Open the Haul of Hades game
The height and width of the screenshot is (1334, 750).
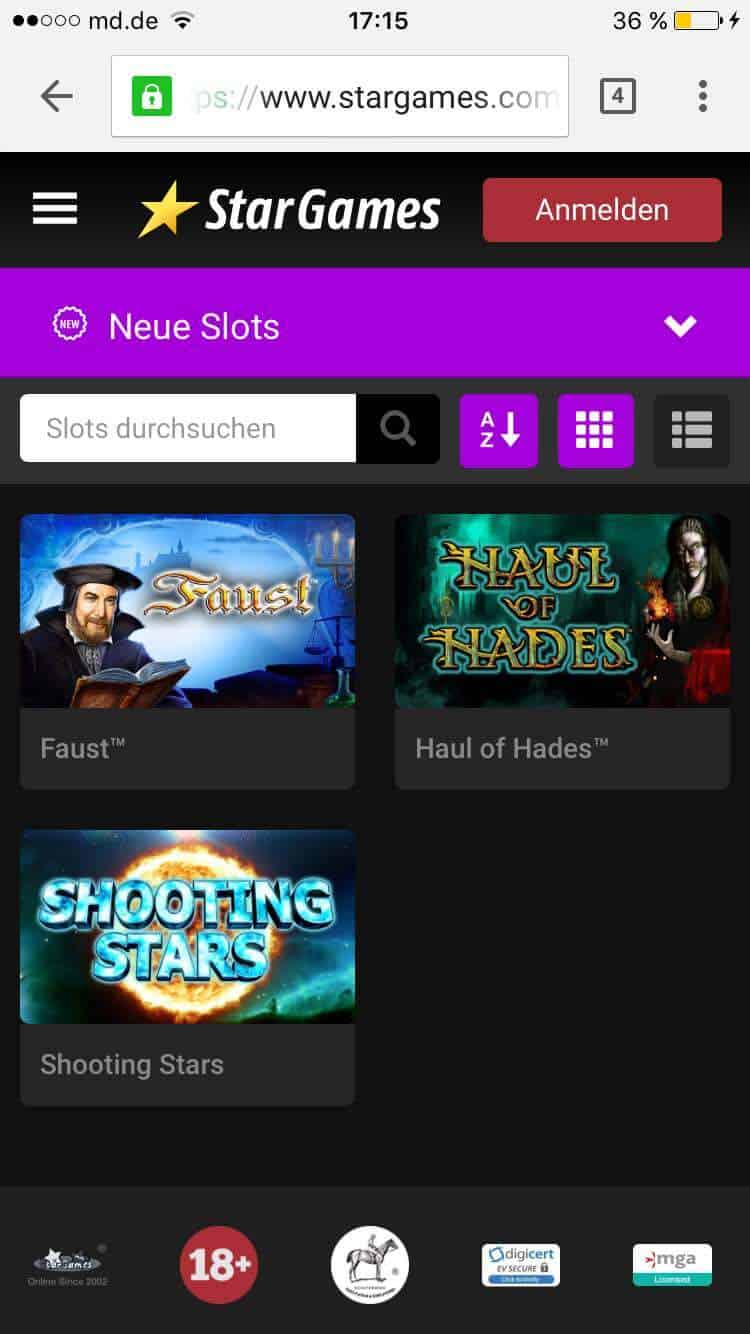(562, 611)
